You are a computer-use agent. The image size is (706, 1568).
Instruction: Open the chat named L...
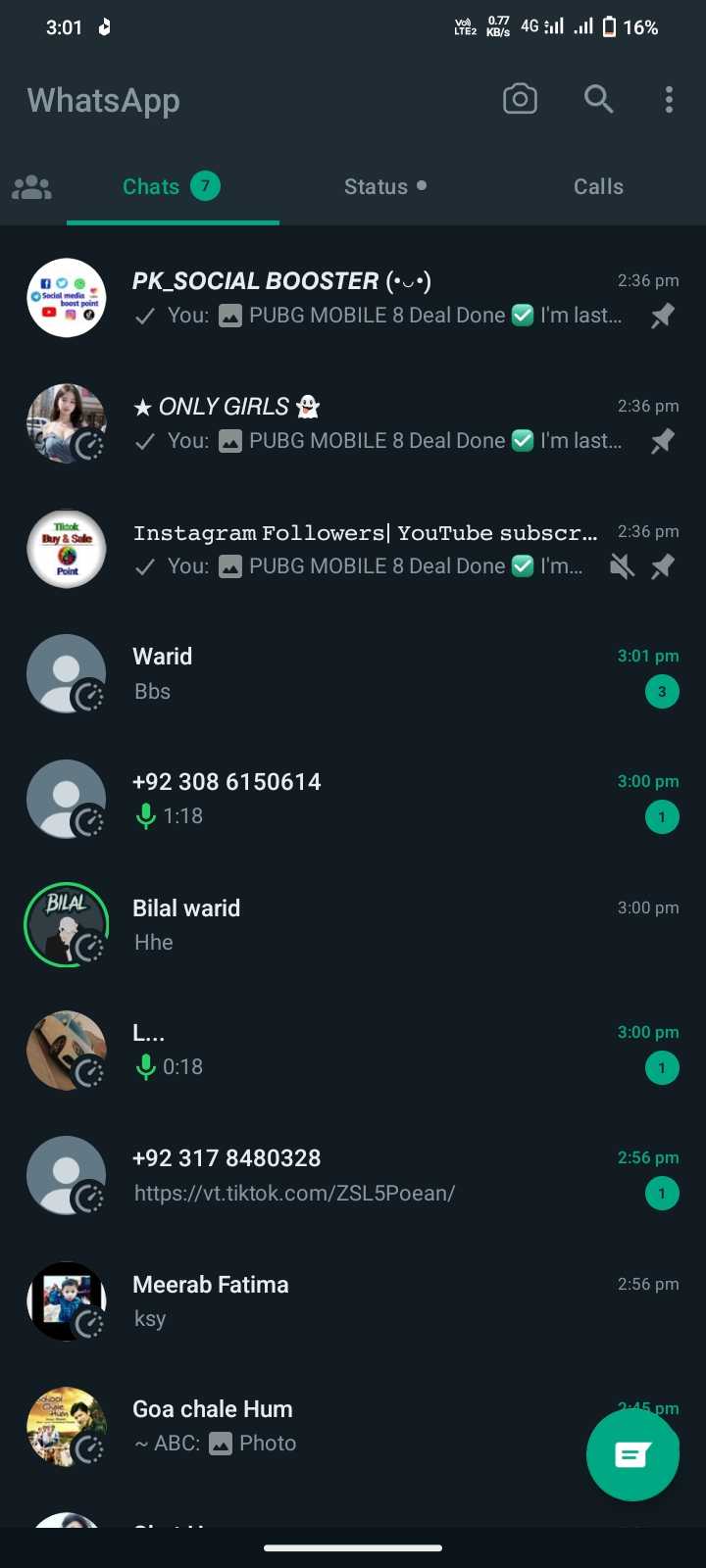click(353, 1051)
